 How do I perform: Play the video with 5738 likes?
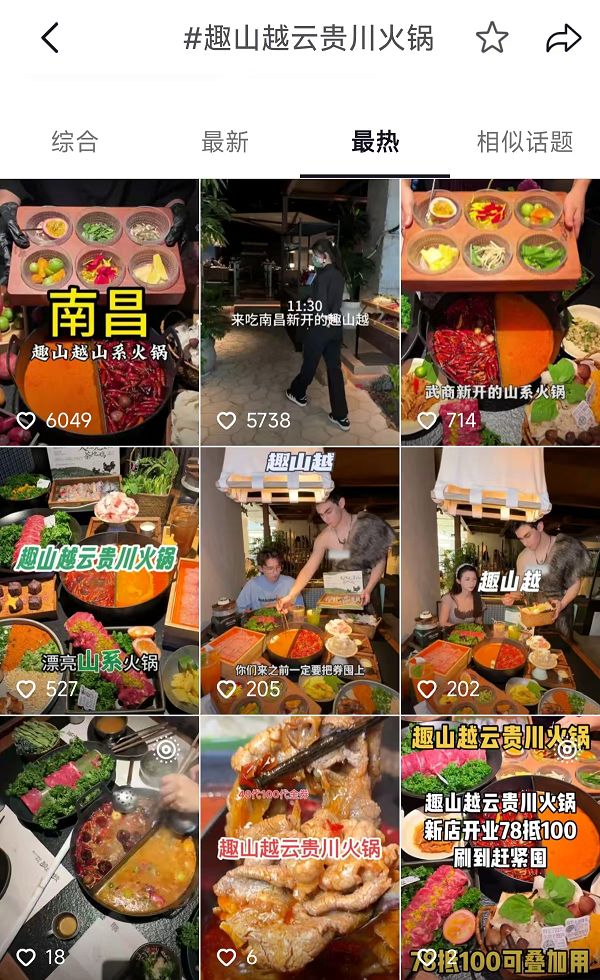tap(299, 312)
